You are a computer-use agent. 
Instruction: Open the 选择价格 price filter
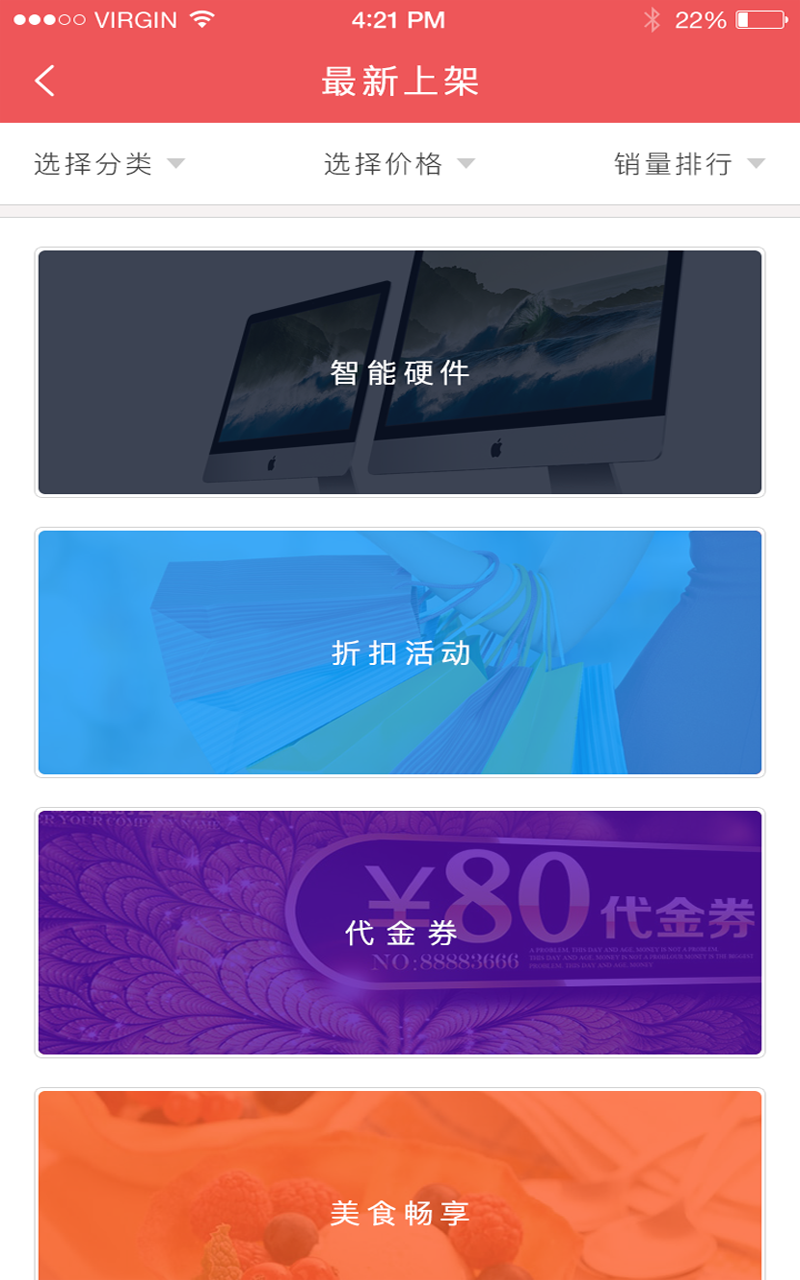398,164
